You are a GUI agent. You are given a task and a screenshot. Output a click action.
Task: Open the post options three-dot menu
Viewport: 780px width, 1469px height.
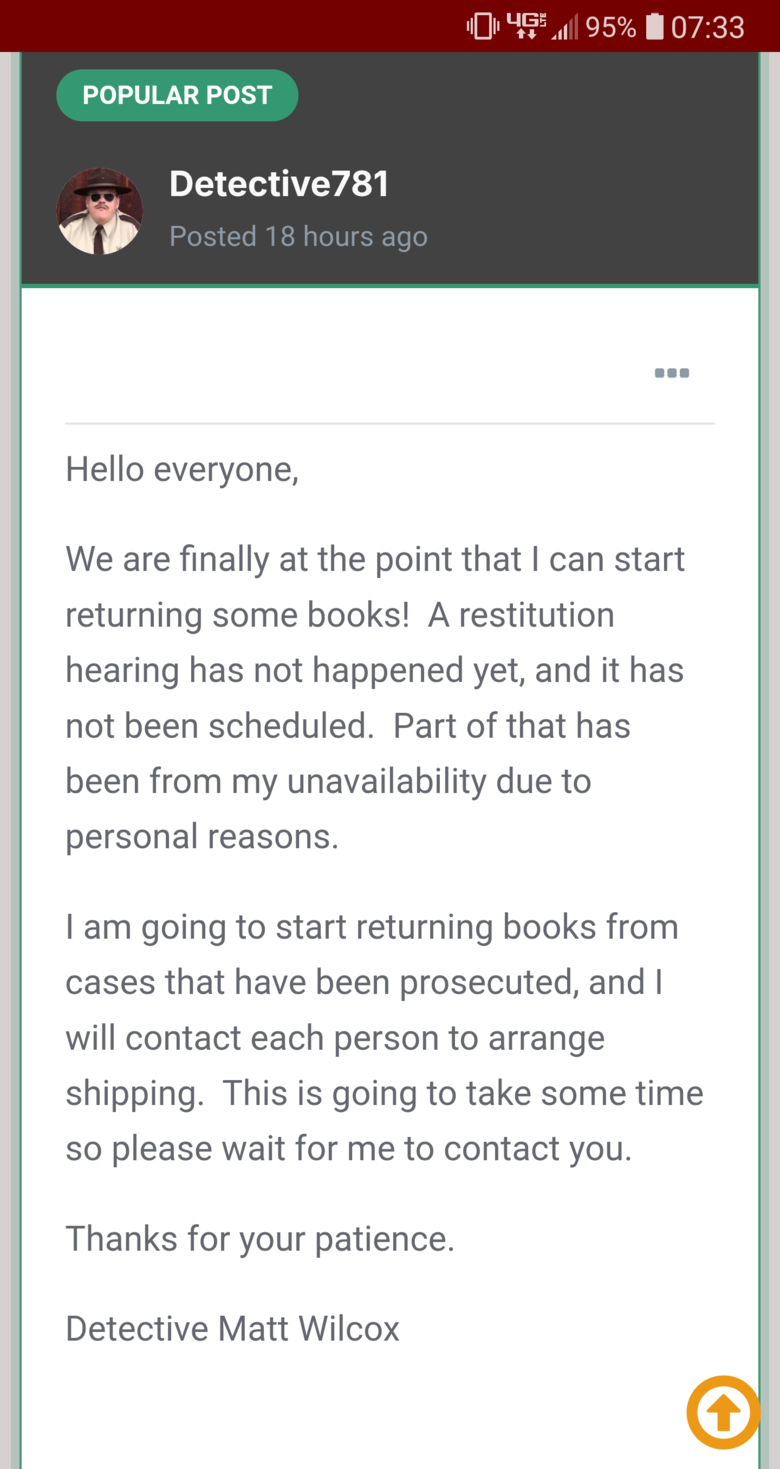pyautogui.click(x=671, y=373)
